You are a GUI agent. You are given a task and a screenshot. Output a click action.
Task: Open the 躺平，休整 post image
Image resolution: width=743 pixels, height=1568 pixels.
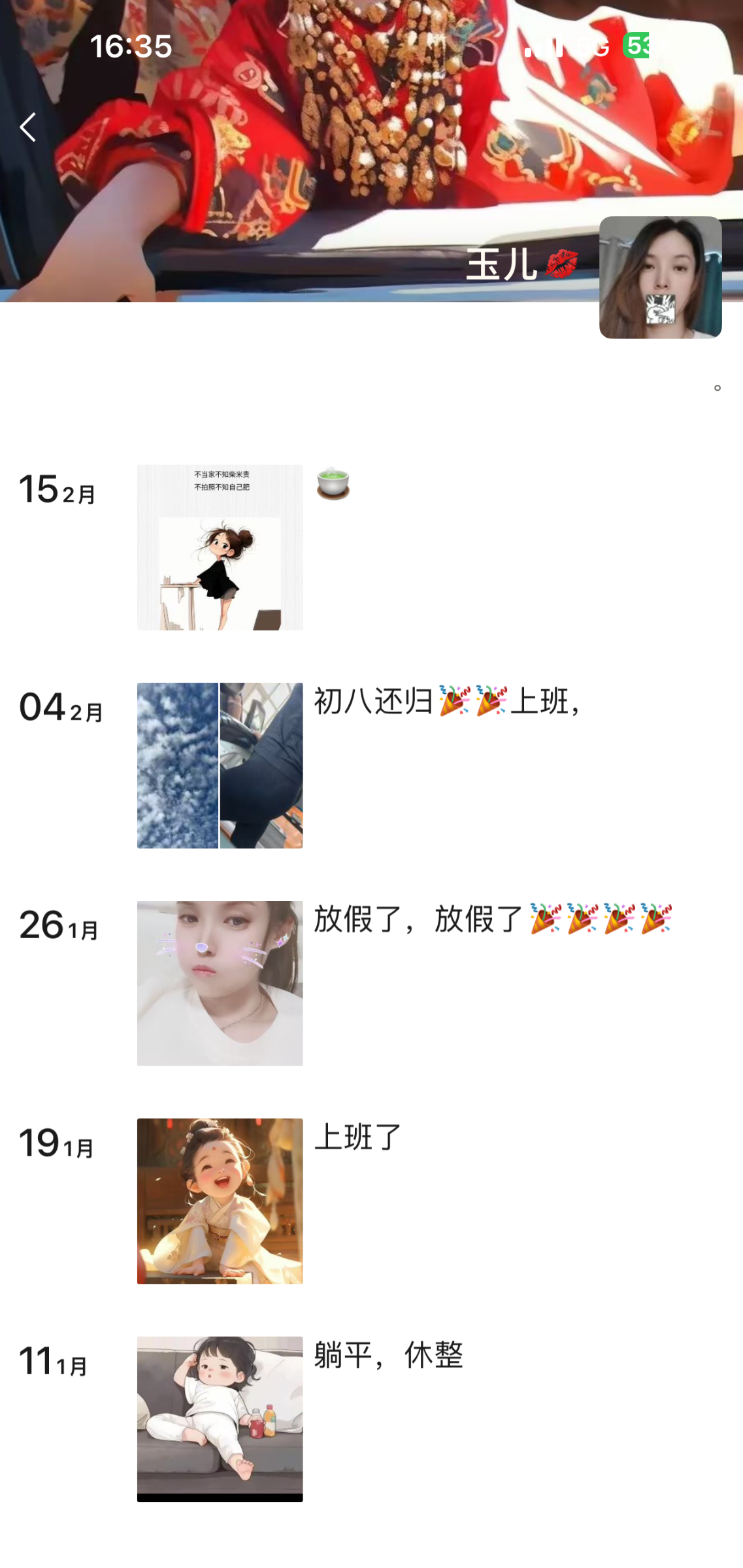point(220,1418)
